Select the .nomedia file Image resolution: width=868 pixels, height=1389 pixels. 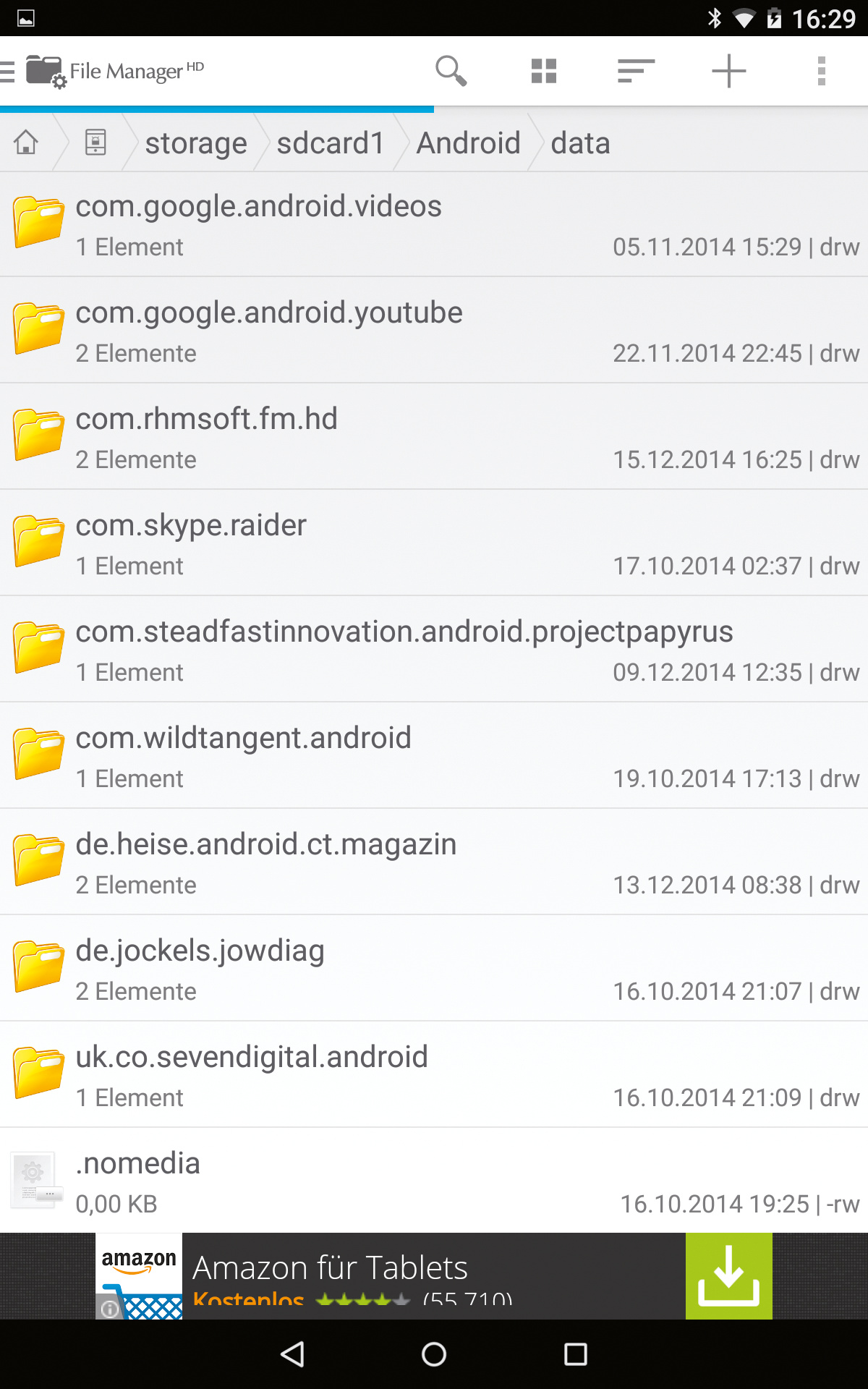(x=434, y=1181)
